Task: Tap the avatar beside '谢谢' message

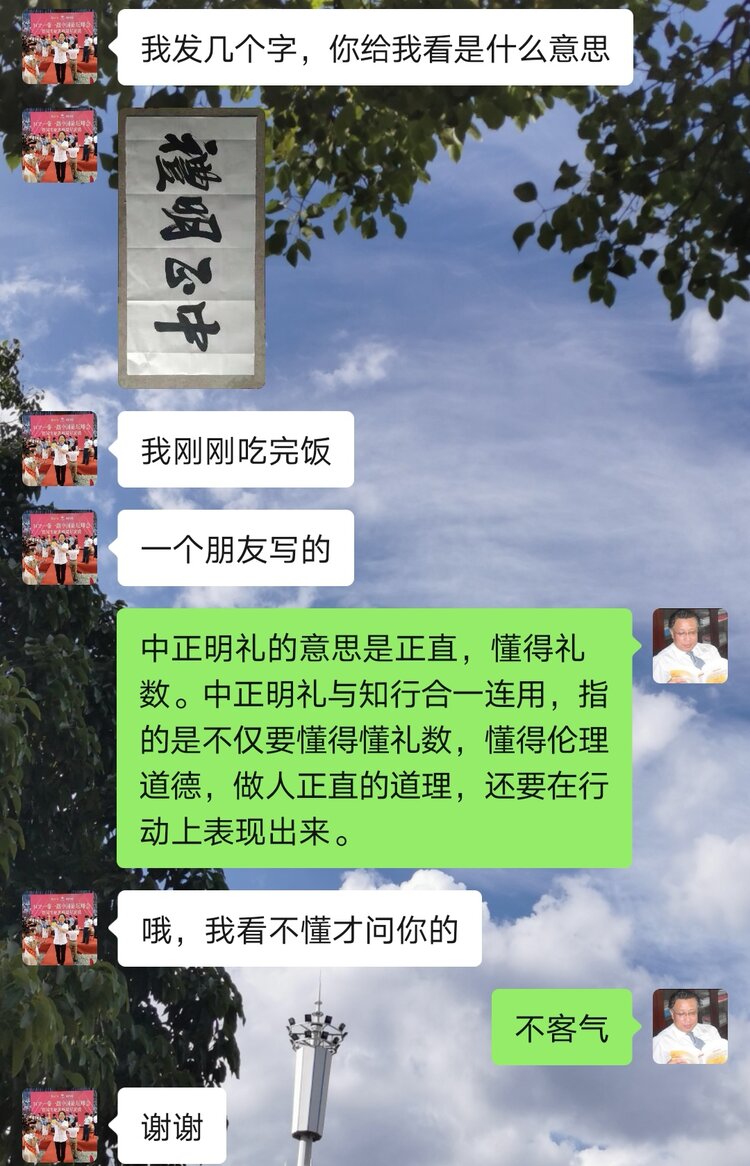Action: (59, 1126)
